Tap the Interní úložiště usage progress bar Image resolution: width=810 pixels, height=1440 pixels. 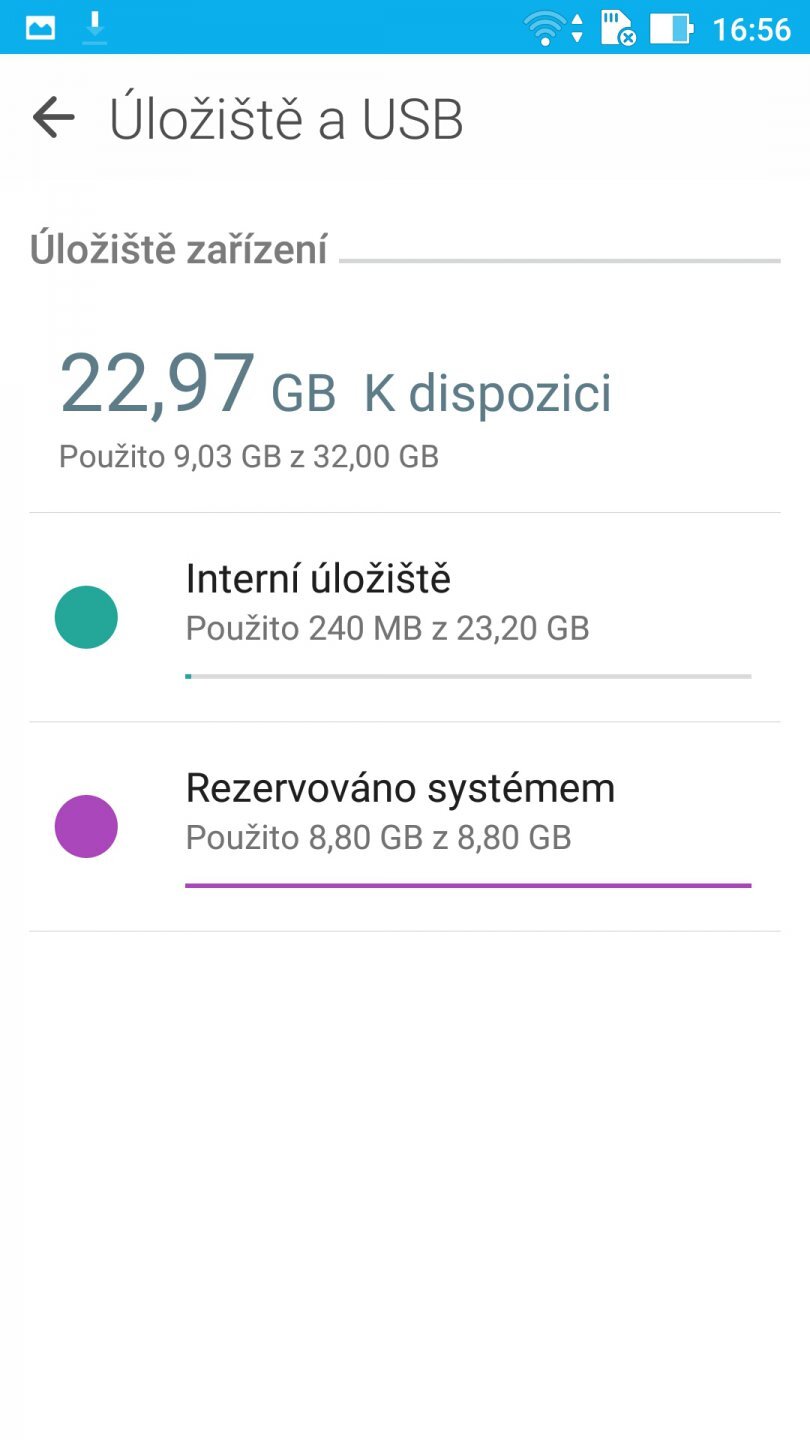pos(467,675)
